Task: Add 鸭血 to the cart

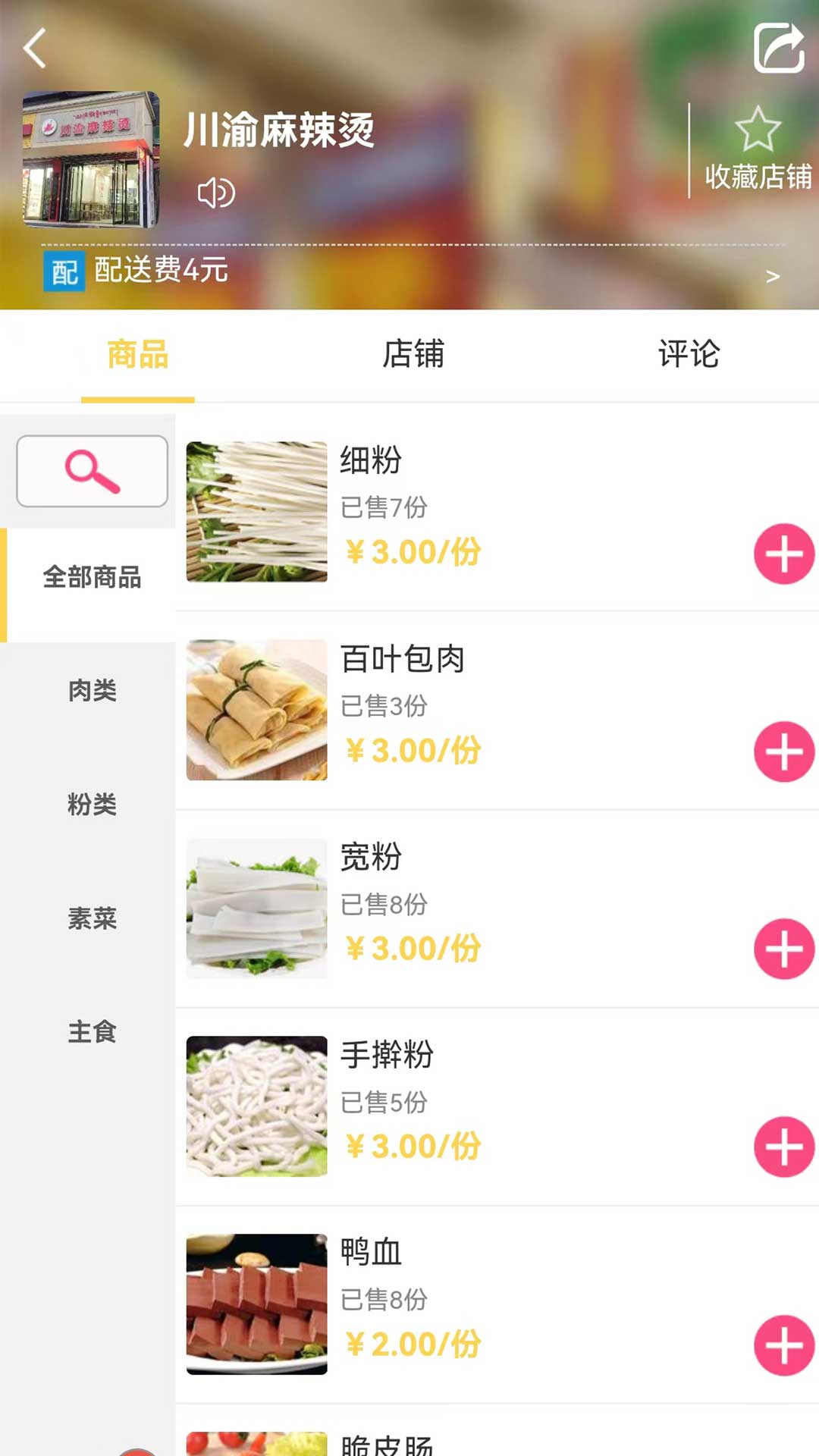Action: coord(784,1345)
